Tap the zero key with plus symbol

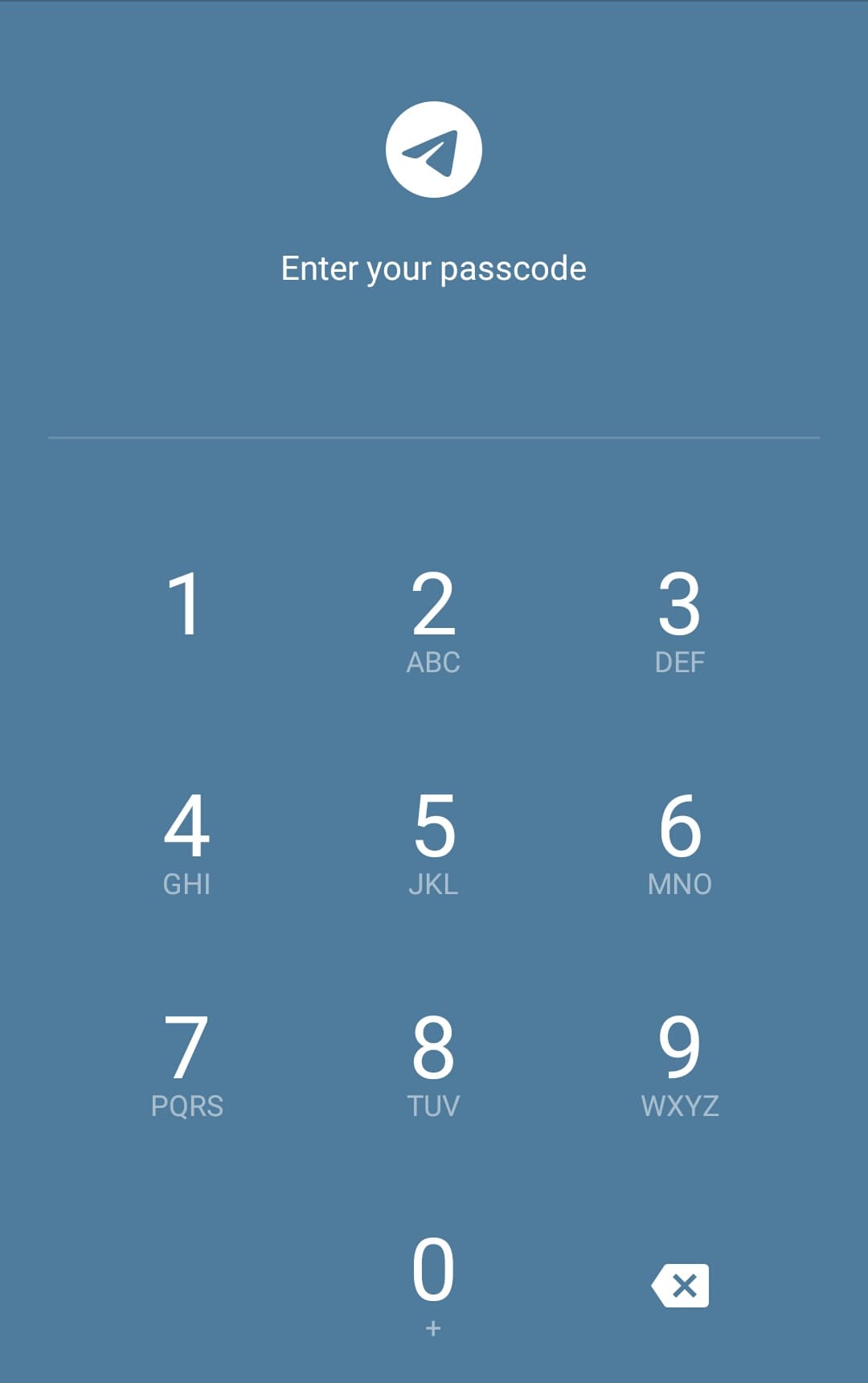[433, 1278]
